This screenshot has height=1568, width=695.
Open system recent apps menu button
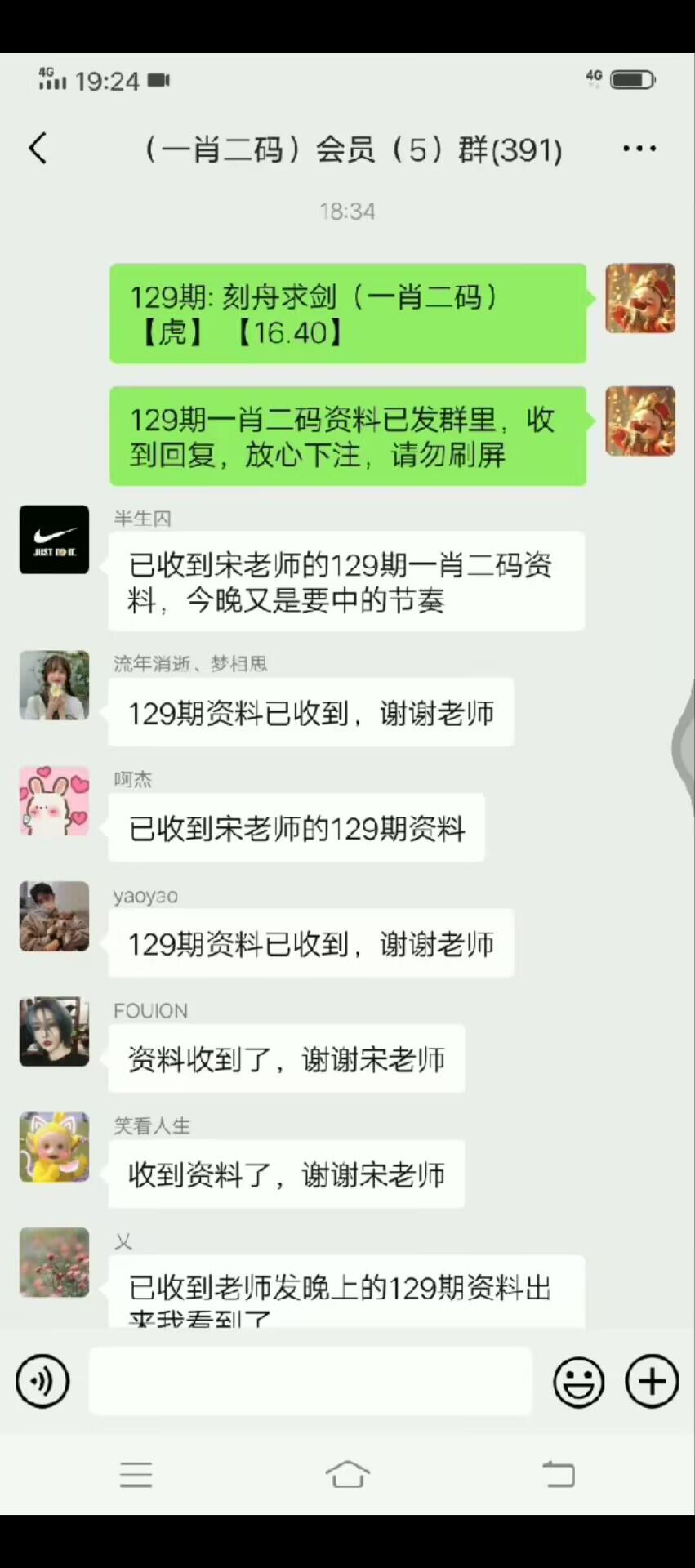(x=136, y=1474)
